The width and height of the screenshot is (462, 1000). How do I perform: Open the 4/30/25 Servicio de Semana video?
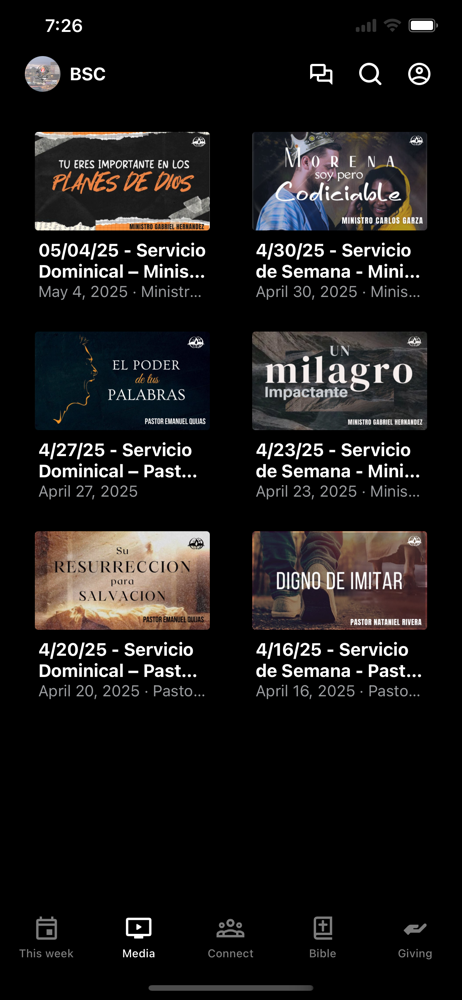[x=339, y=181]
